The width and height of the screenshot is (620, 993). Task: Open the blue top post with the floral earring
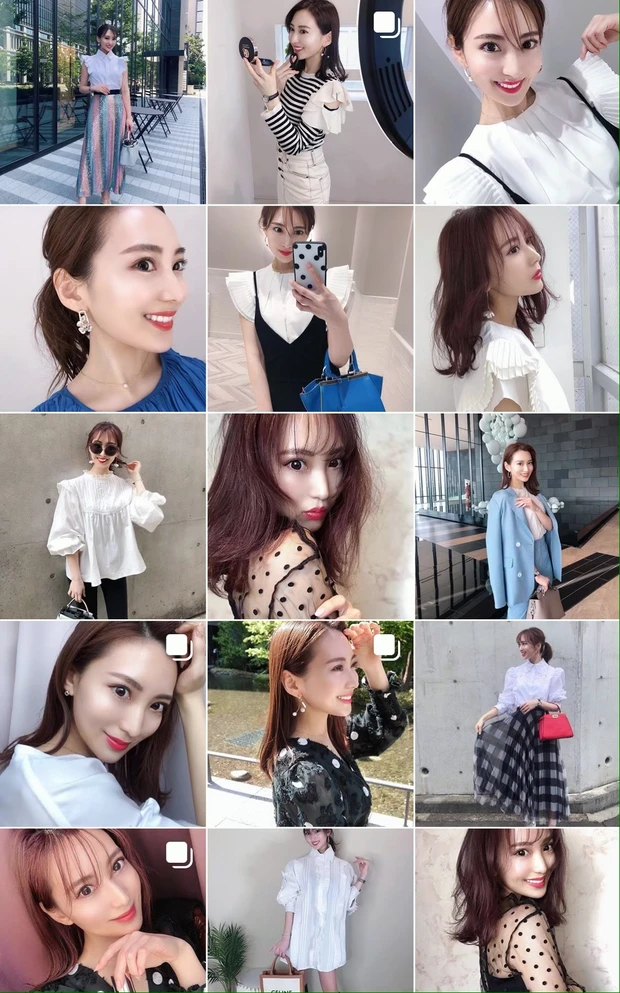pyautogui.click(x=102, y=309)
